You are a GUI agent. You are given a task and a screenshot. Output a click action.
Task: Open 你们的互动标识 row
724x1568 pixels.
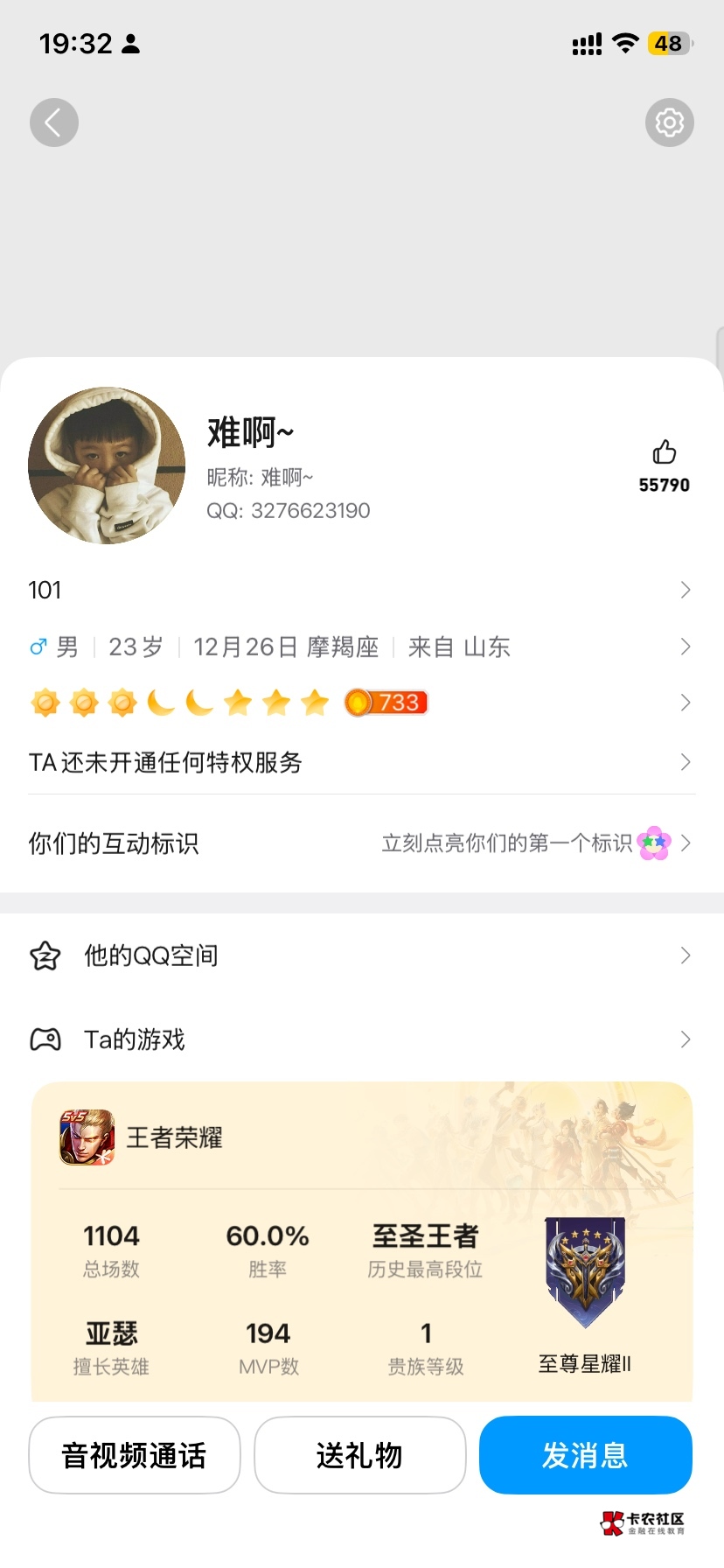pos(362,843)
